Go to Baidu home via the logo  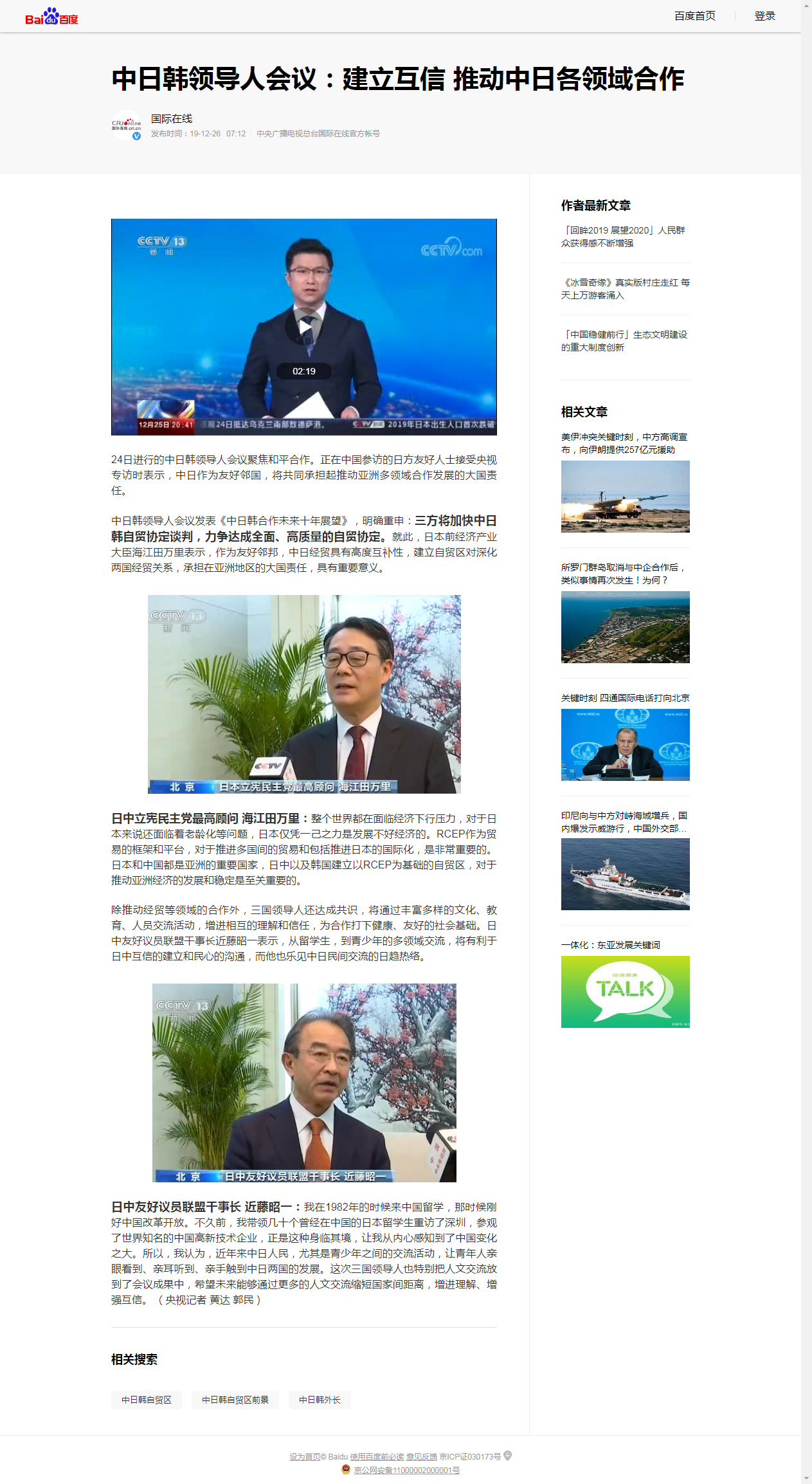click(x=51, y=17)
